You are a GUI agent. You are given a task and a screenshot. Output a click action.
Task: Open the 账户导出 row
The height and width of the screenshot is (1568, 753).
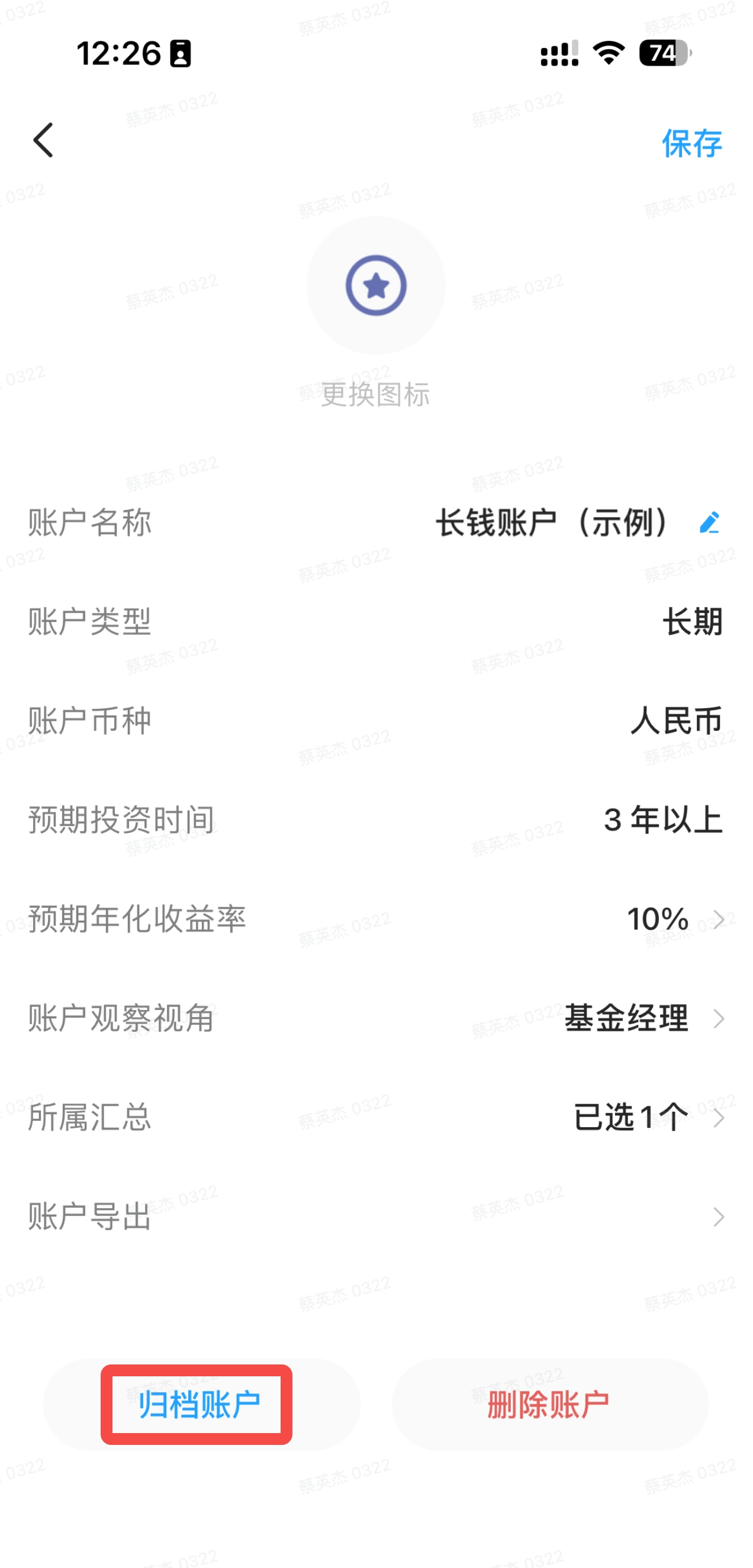(376, 1216)
